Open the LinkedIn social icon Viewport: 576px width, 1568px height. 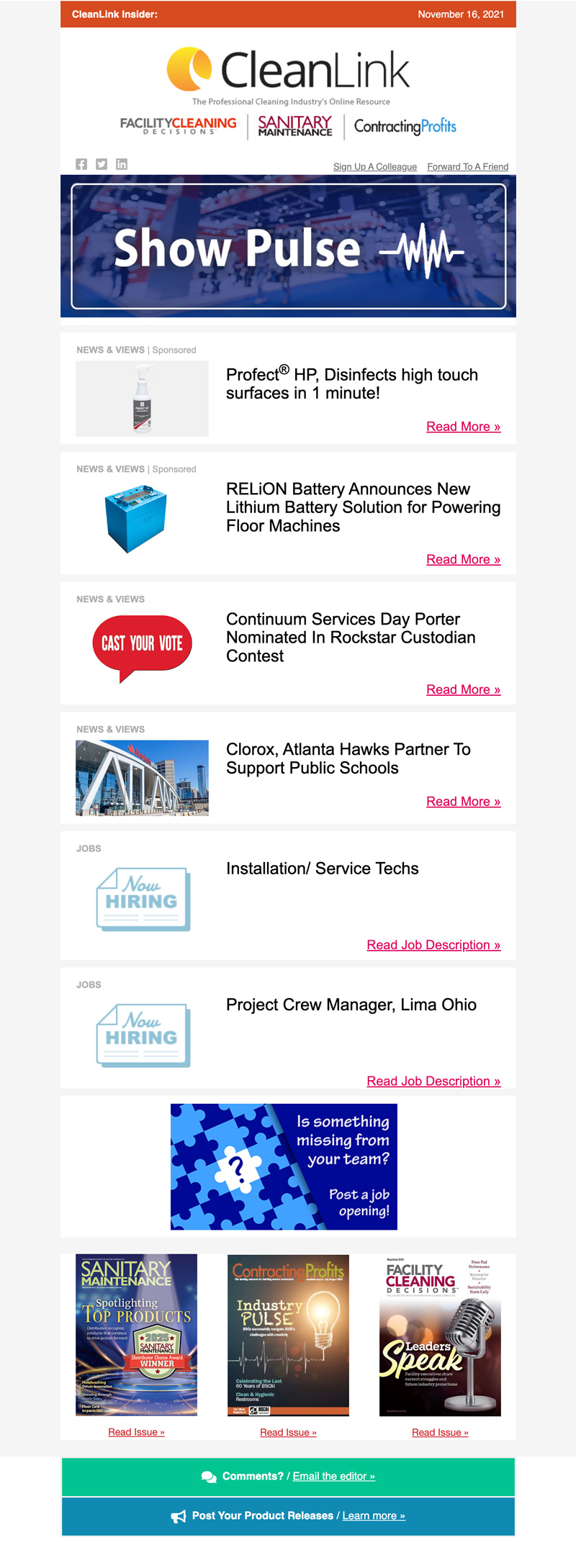point(122,164)
